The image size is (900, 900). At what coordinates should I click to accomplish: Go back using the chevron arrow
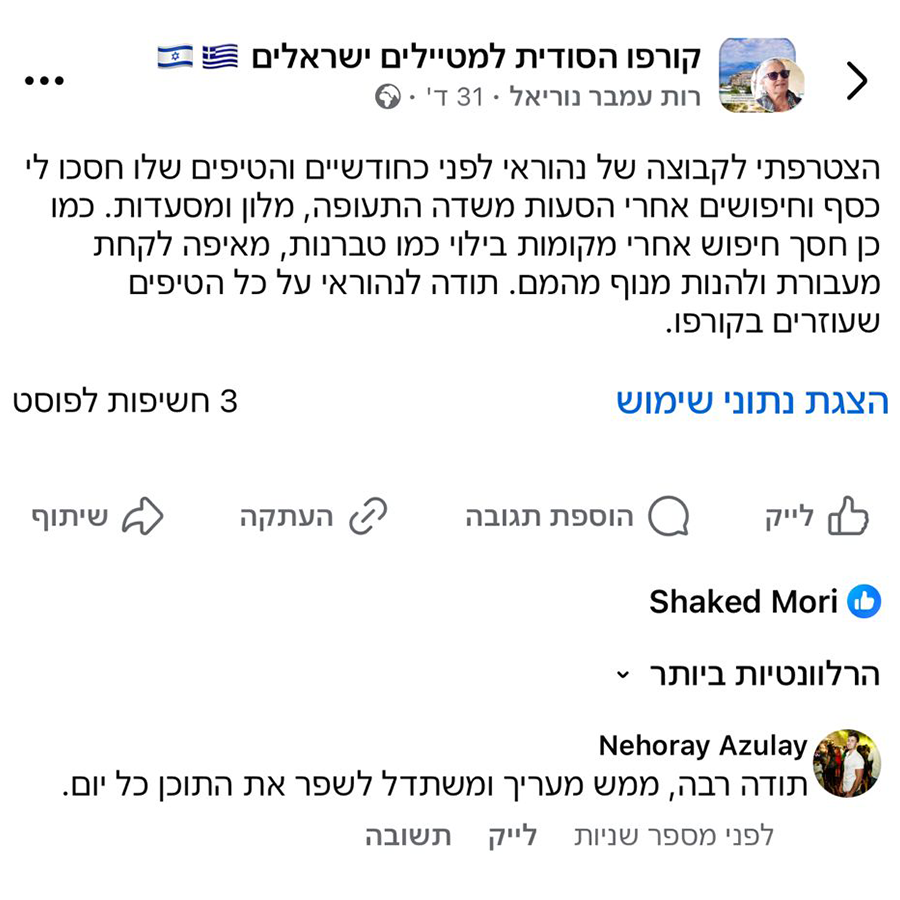857,82
